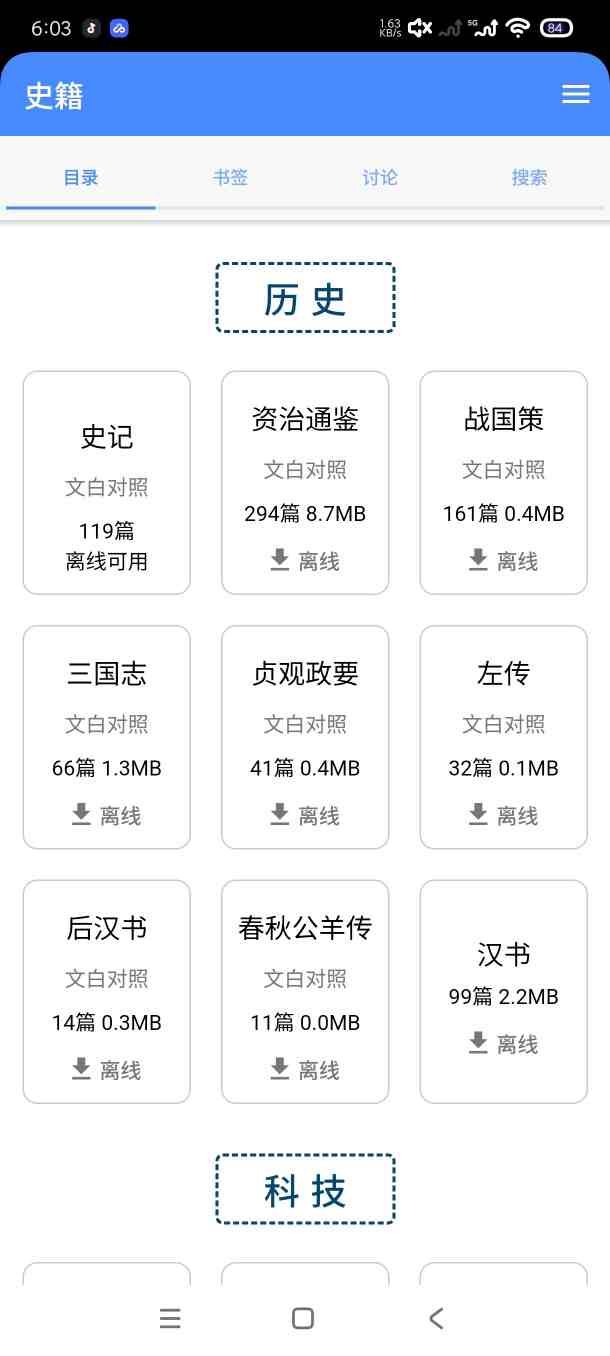Download 资治通鉴 for offline reading

coord(305,561)
